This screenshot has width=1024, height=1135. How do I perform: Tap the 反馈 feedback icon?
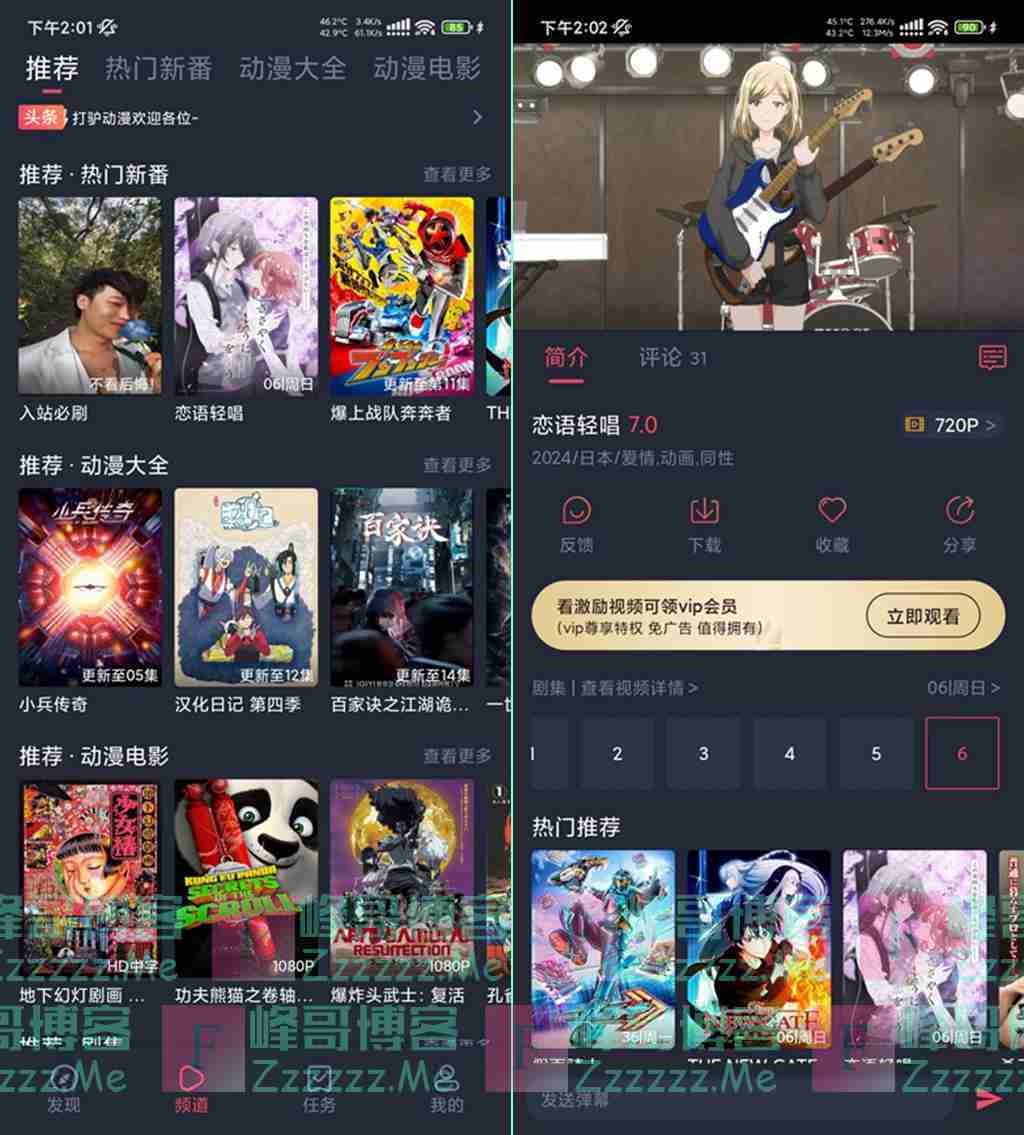point(577,522)
